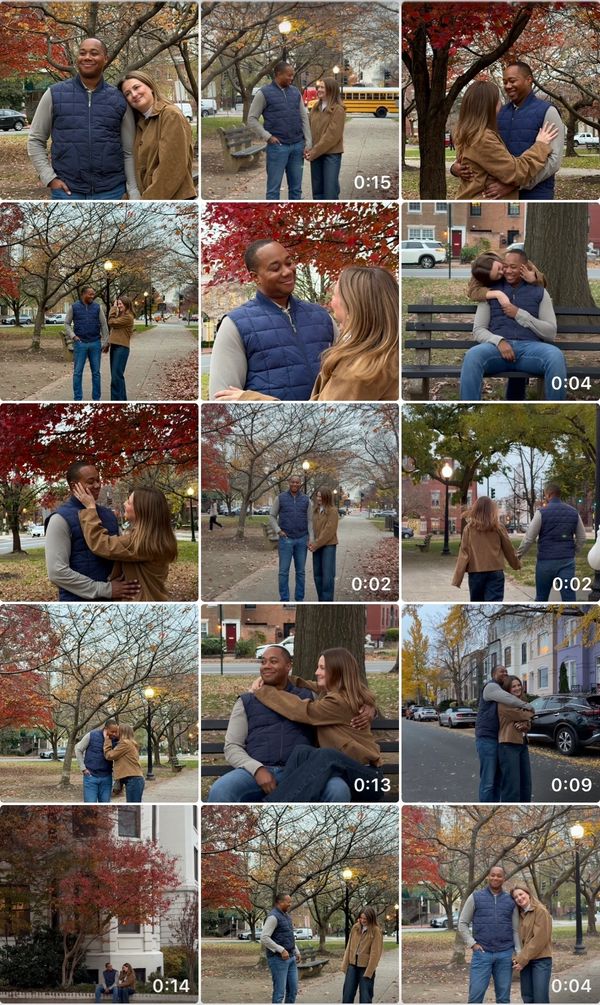Open the 0:04 video of the couple by the lamp post
Image resolution: width=600 pixels, height=1005 pixels.
500,903
